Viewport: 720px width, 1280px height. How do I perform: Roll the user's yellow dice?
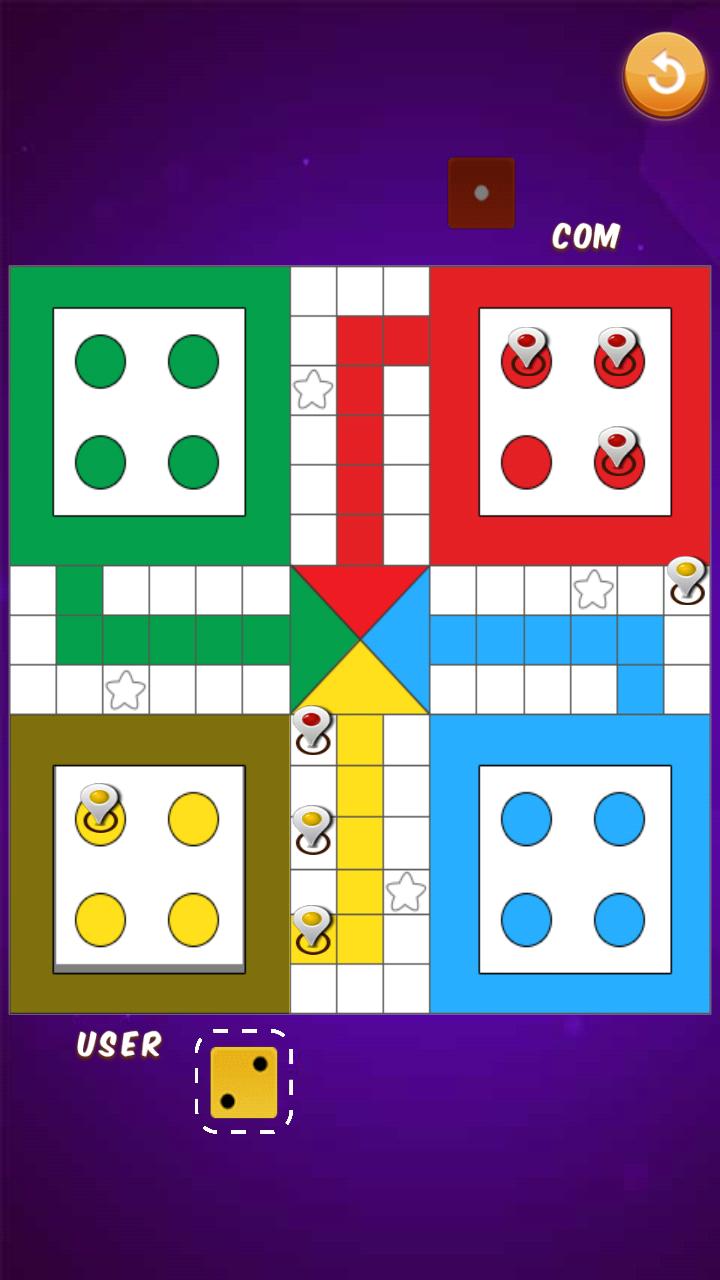point(244,1082)
